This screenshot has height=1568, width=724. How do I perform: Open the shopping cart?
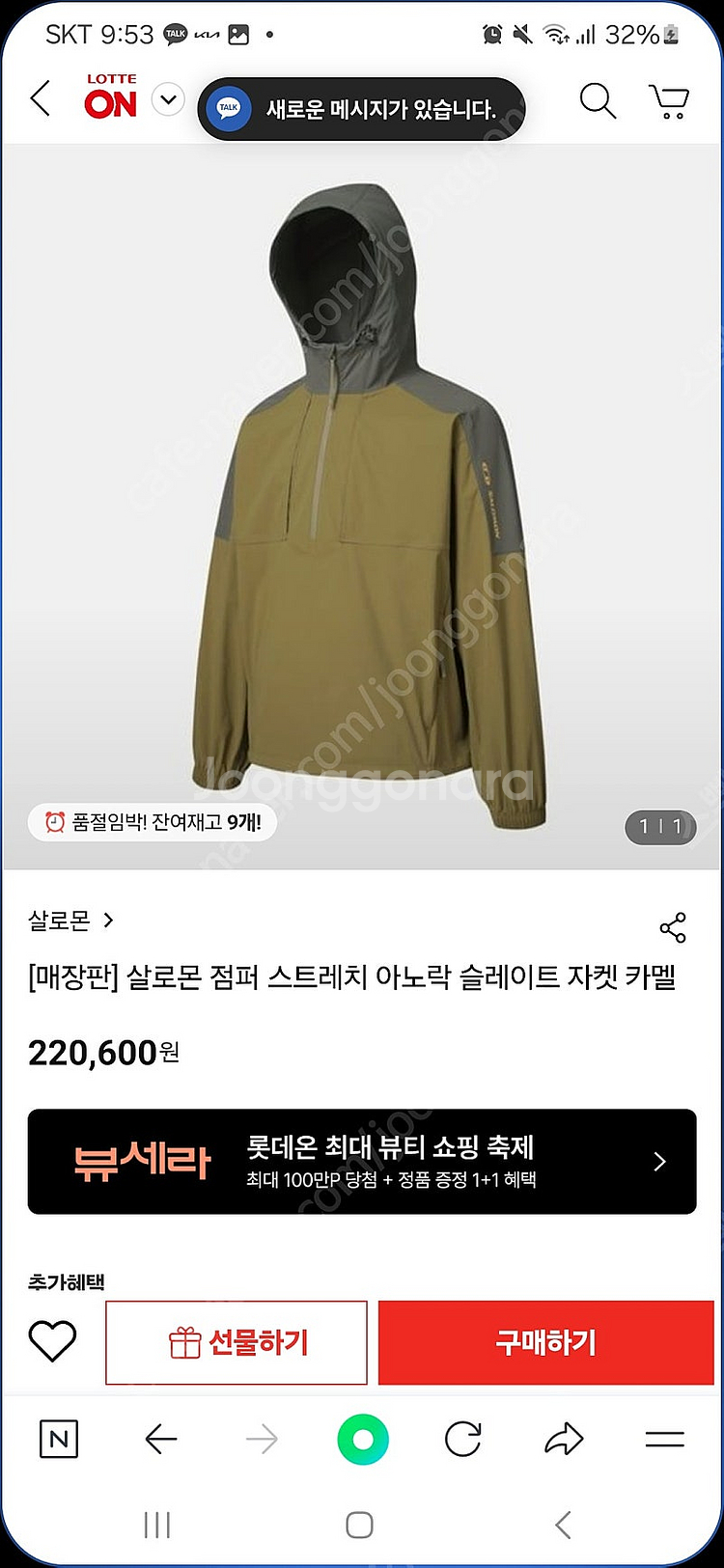pos(668,100)
